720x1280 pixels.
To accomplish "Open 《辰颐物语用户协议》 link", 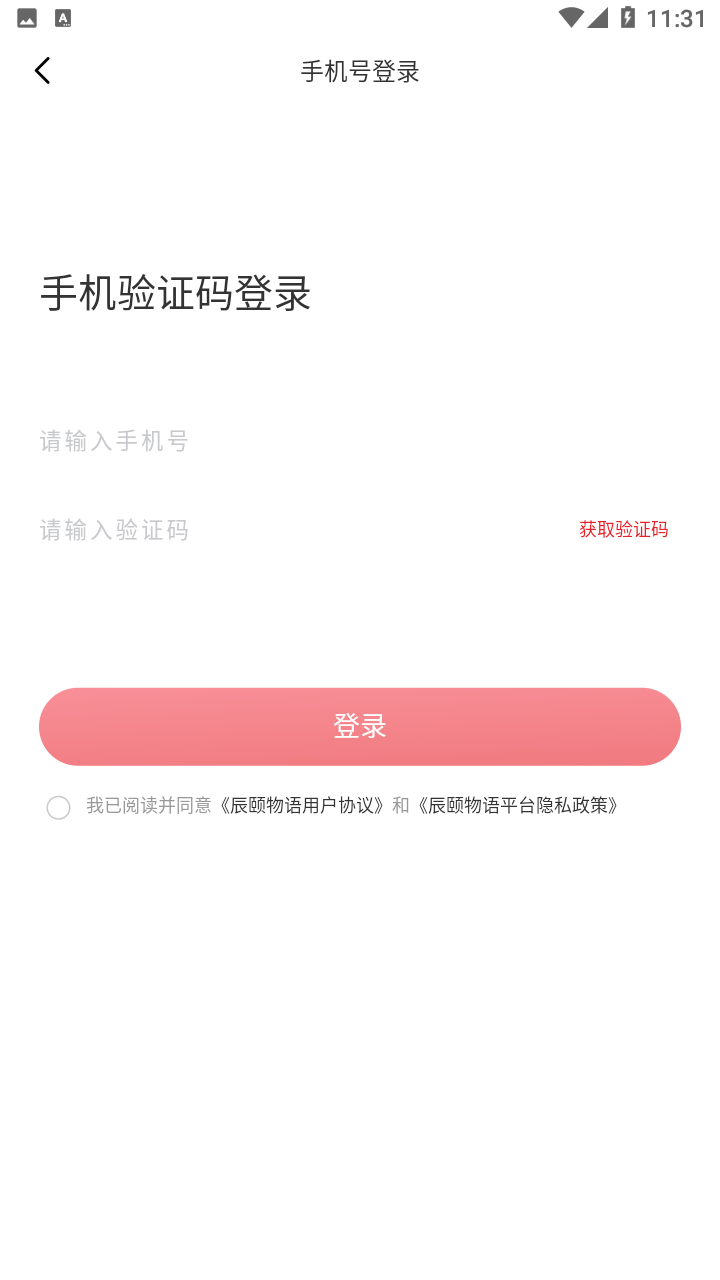I will tap(302, 806).
